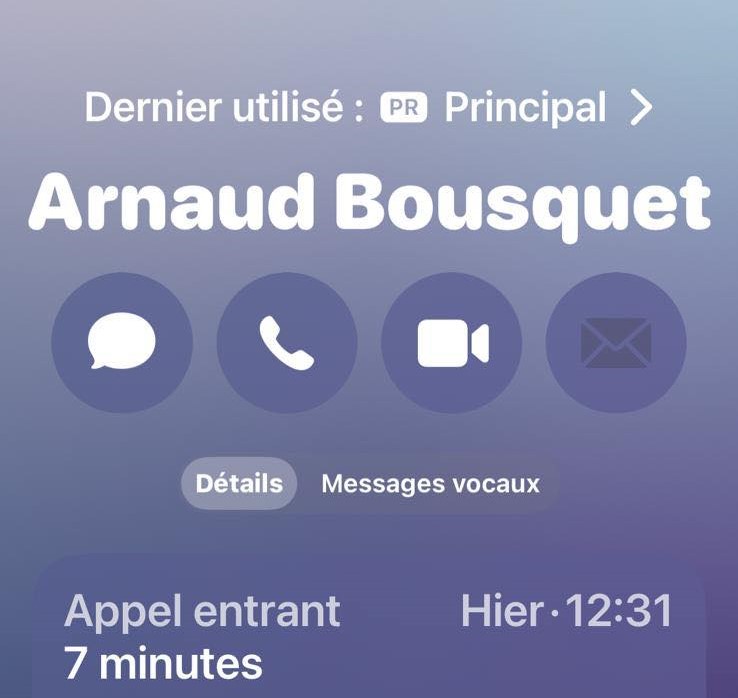This screenshot has width=738, height=698.
Task: Open the Dernier utilisé Principal line selector
Action: pos(369,108)
